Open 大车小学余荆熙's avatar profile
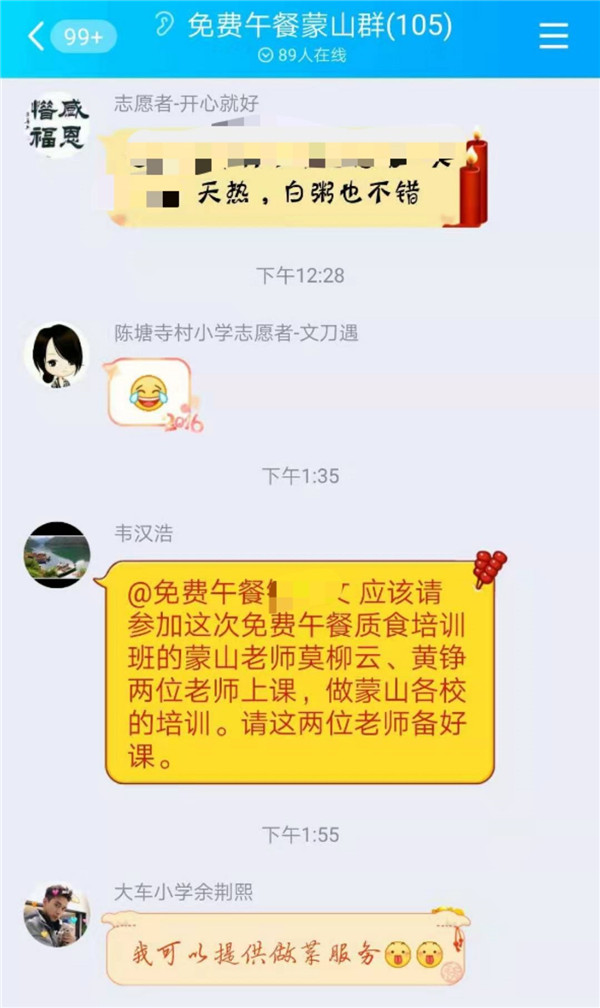Viewport: 600px width, 1008px height. (x=56, y=914)
